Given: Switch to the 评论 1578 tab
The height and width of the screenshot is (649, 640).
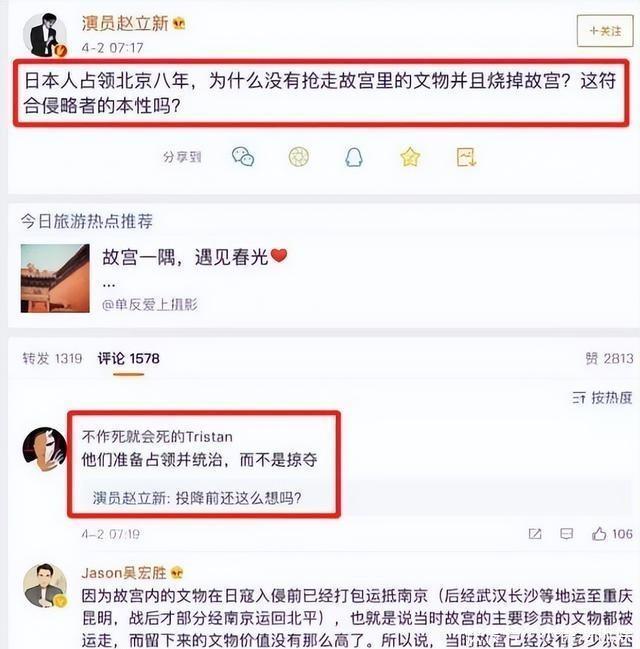Looking at the screenshot, I should pos(128,358).
